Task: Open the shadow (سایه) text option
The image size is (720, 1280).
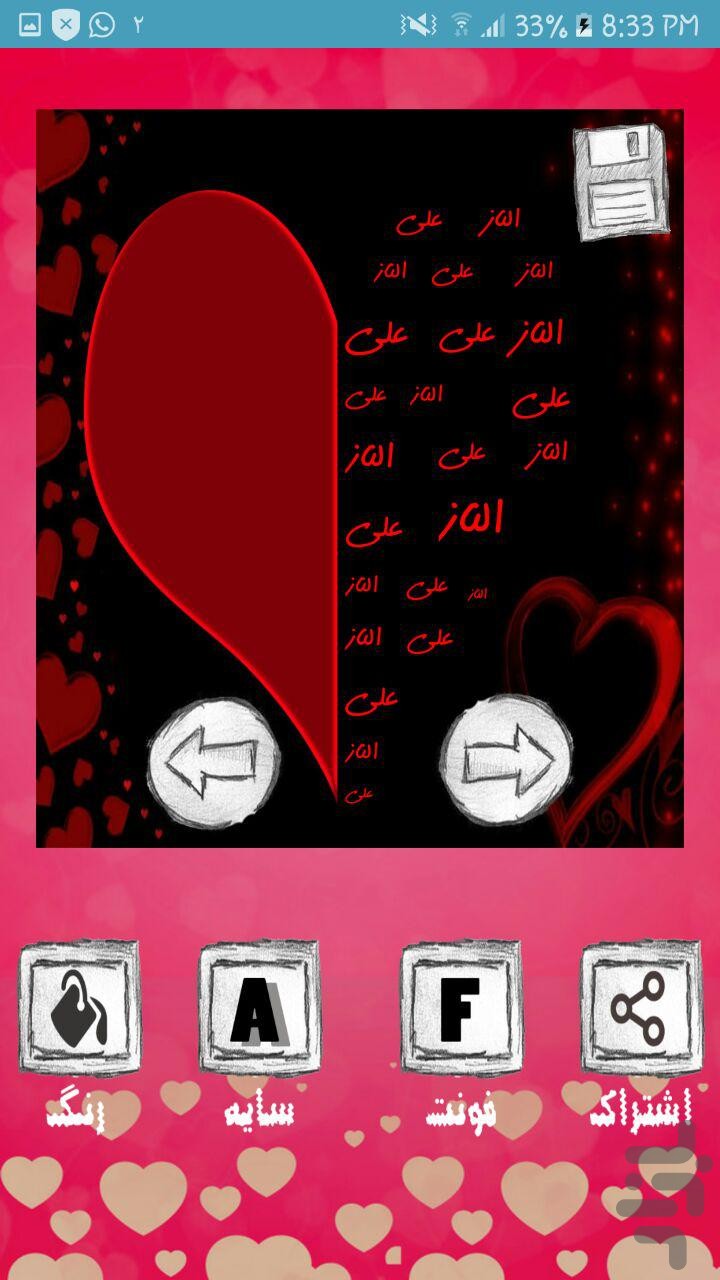Action: [260, 1008]
